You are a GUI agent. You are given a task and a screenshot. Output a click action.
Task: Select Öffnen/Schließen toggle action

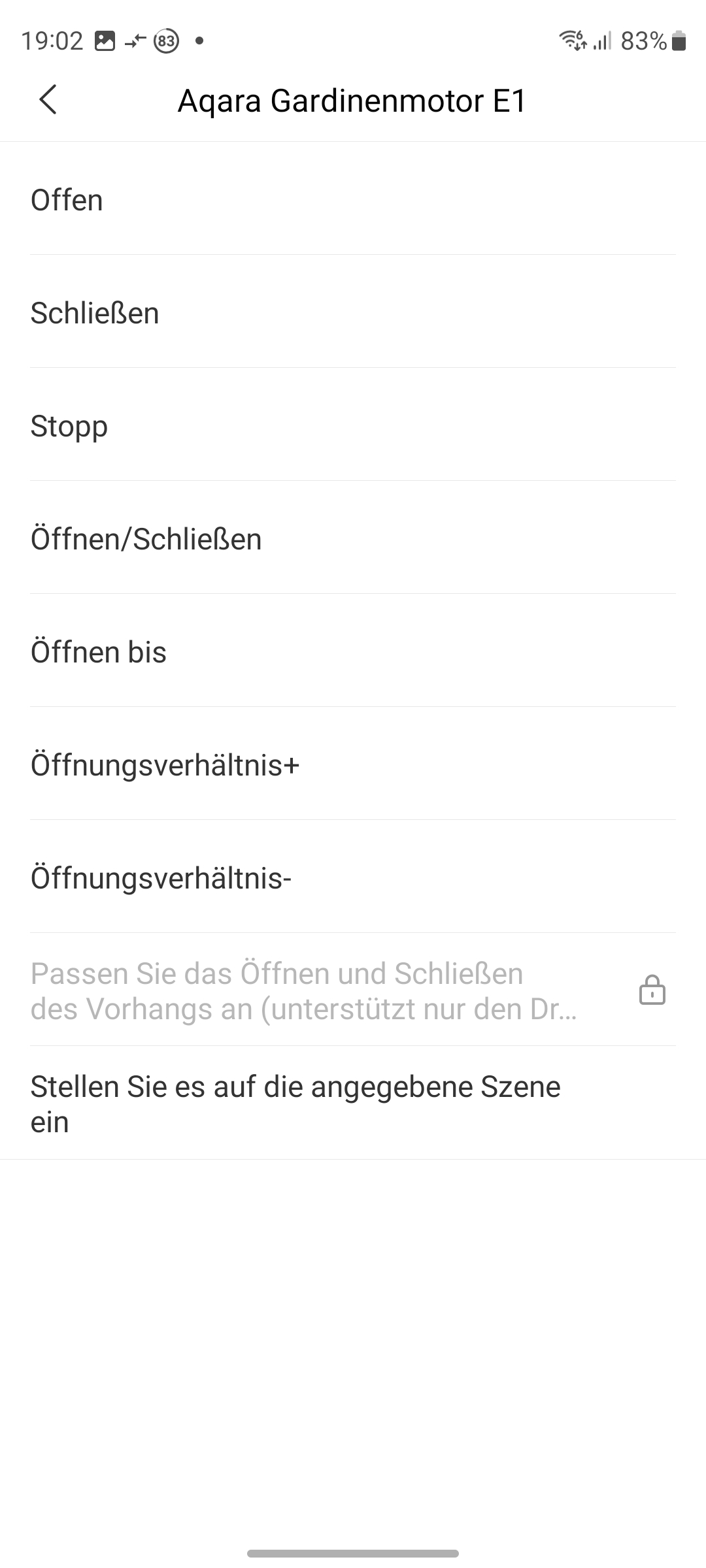(353, 539)
